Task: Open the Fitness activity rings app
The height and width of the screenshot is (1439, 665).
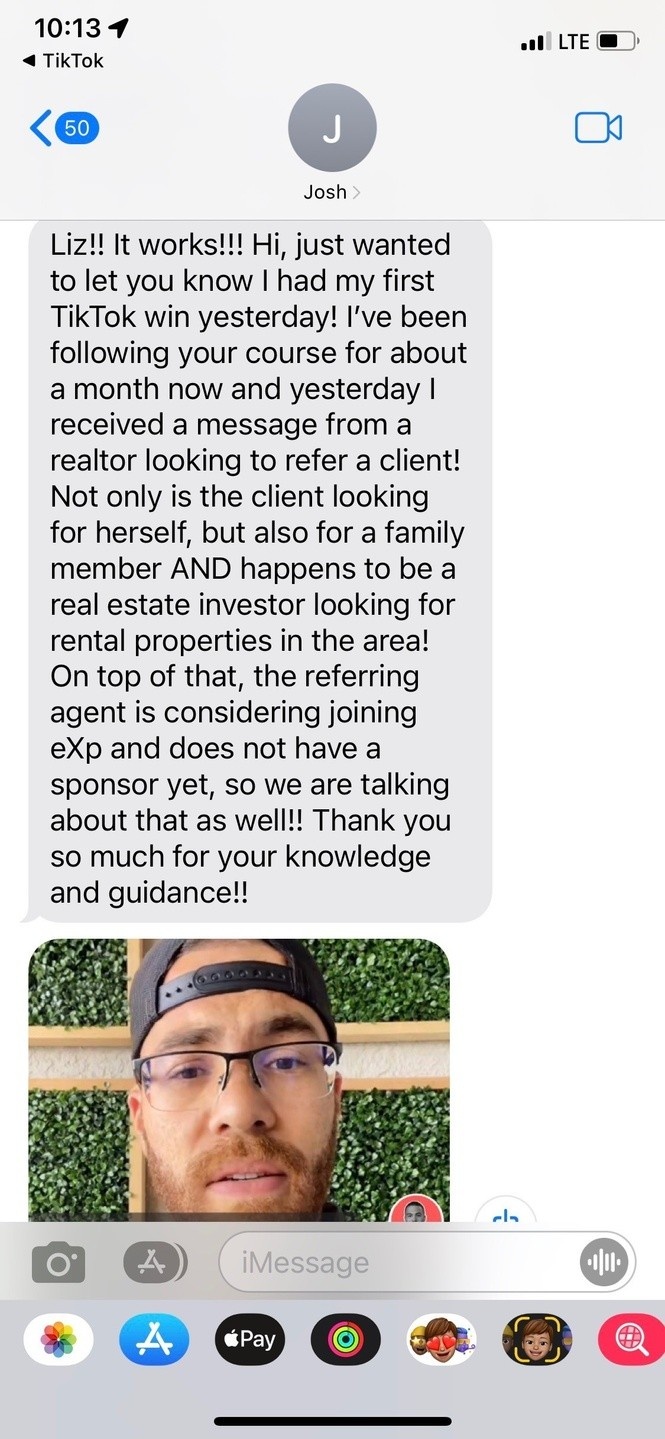Action: point(345,1339)
